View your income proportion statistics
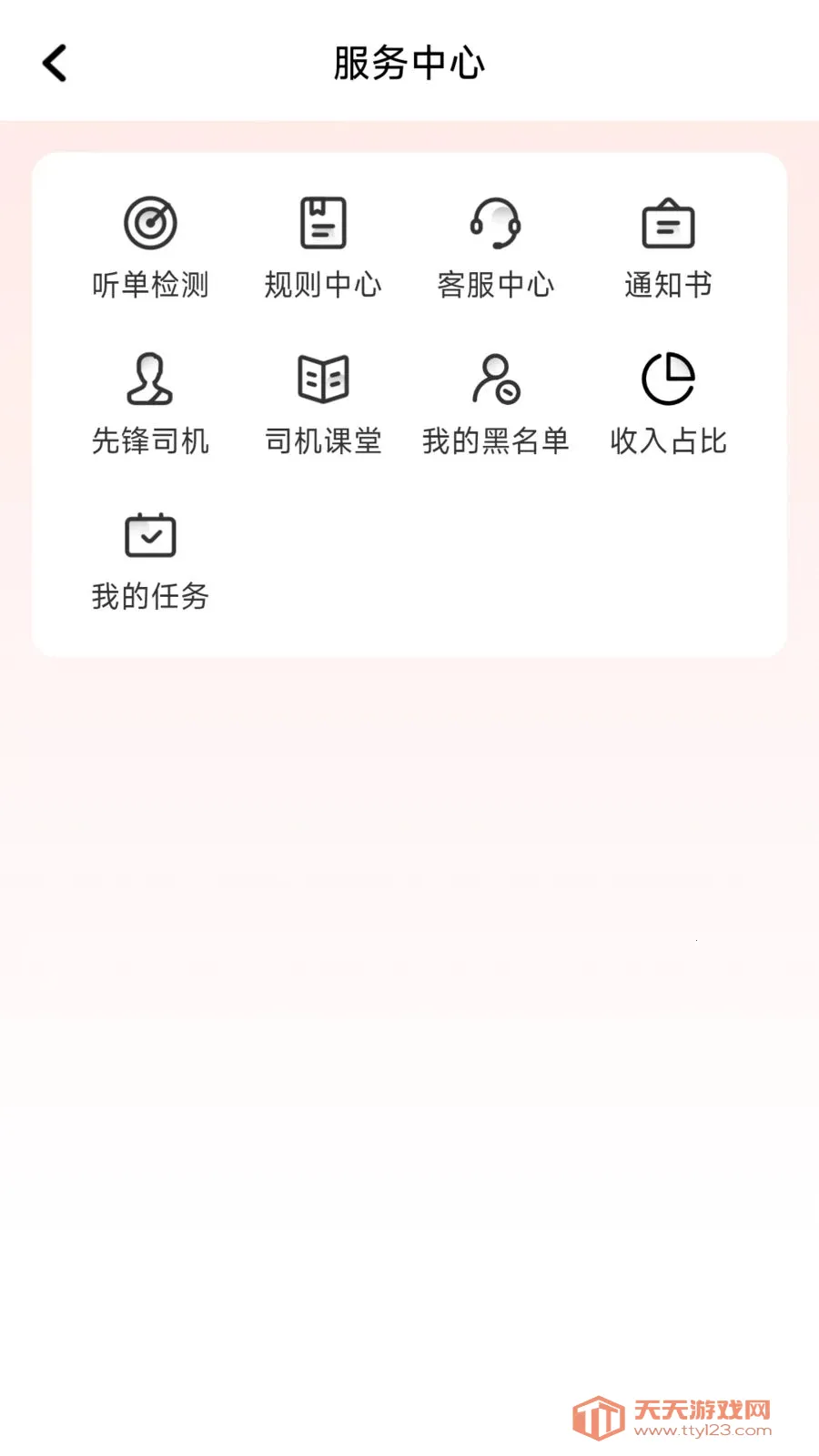819x1456 pixels. [669, 403]
